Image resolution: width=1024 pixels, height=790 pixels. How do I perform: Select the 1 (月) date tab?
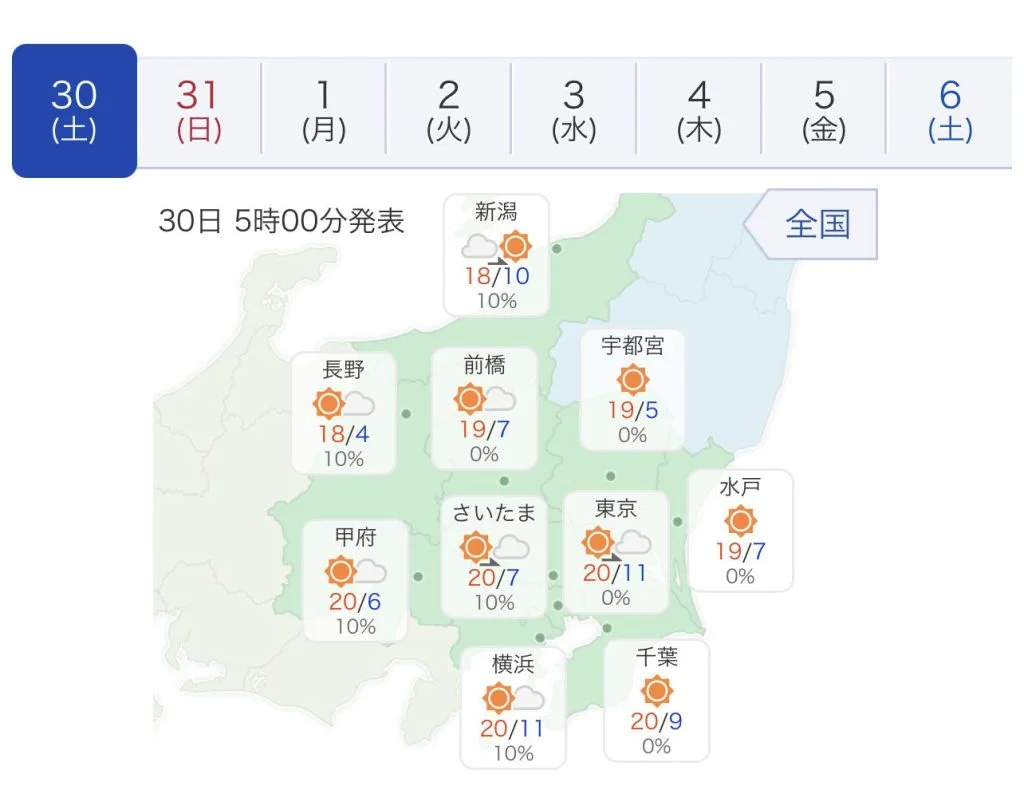click(323, 111)
